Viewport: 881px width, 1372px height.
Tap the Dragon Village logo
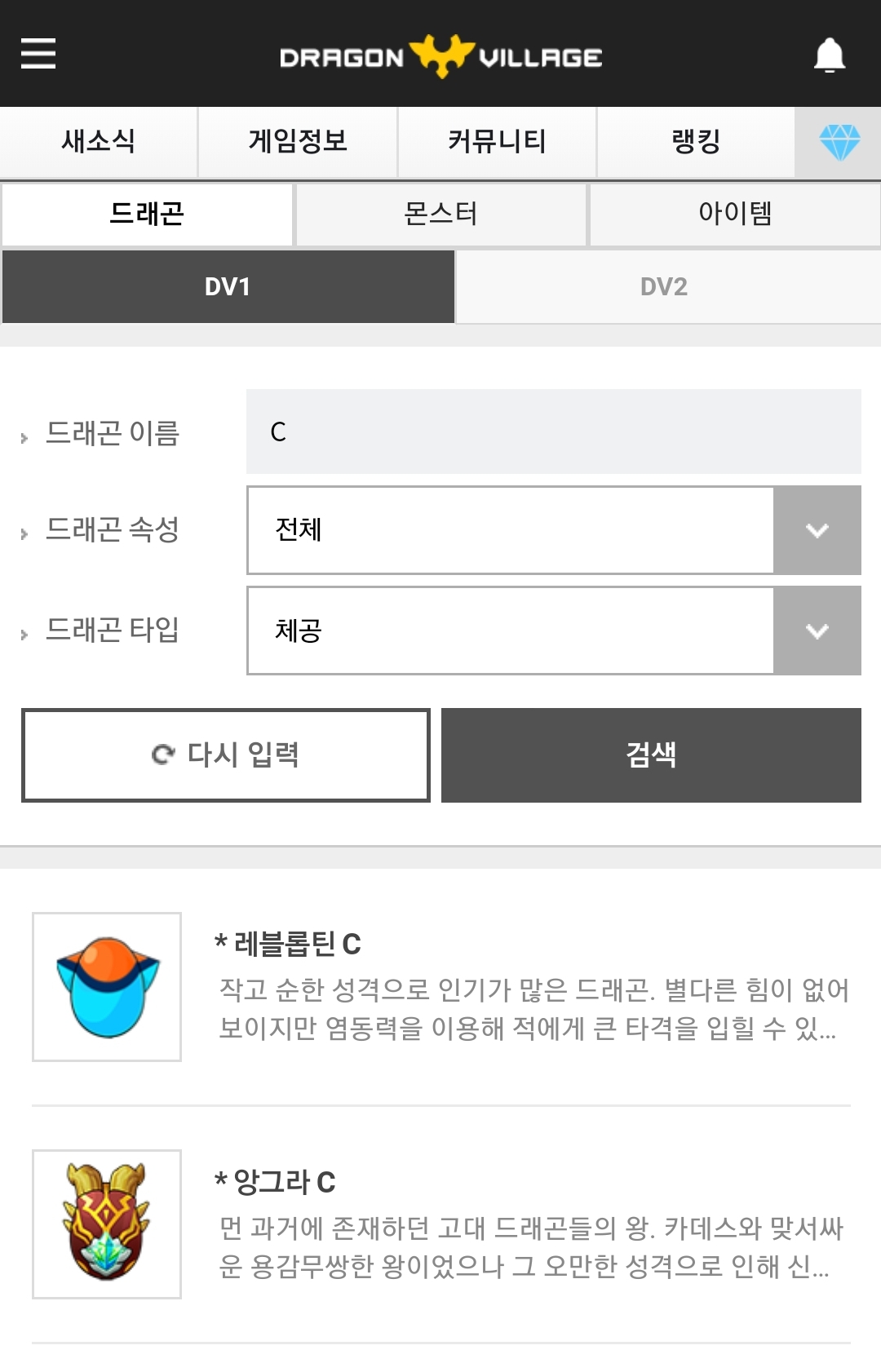[440, 56]
